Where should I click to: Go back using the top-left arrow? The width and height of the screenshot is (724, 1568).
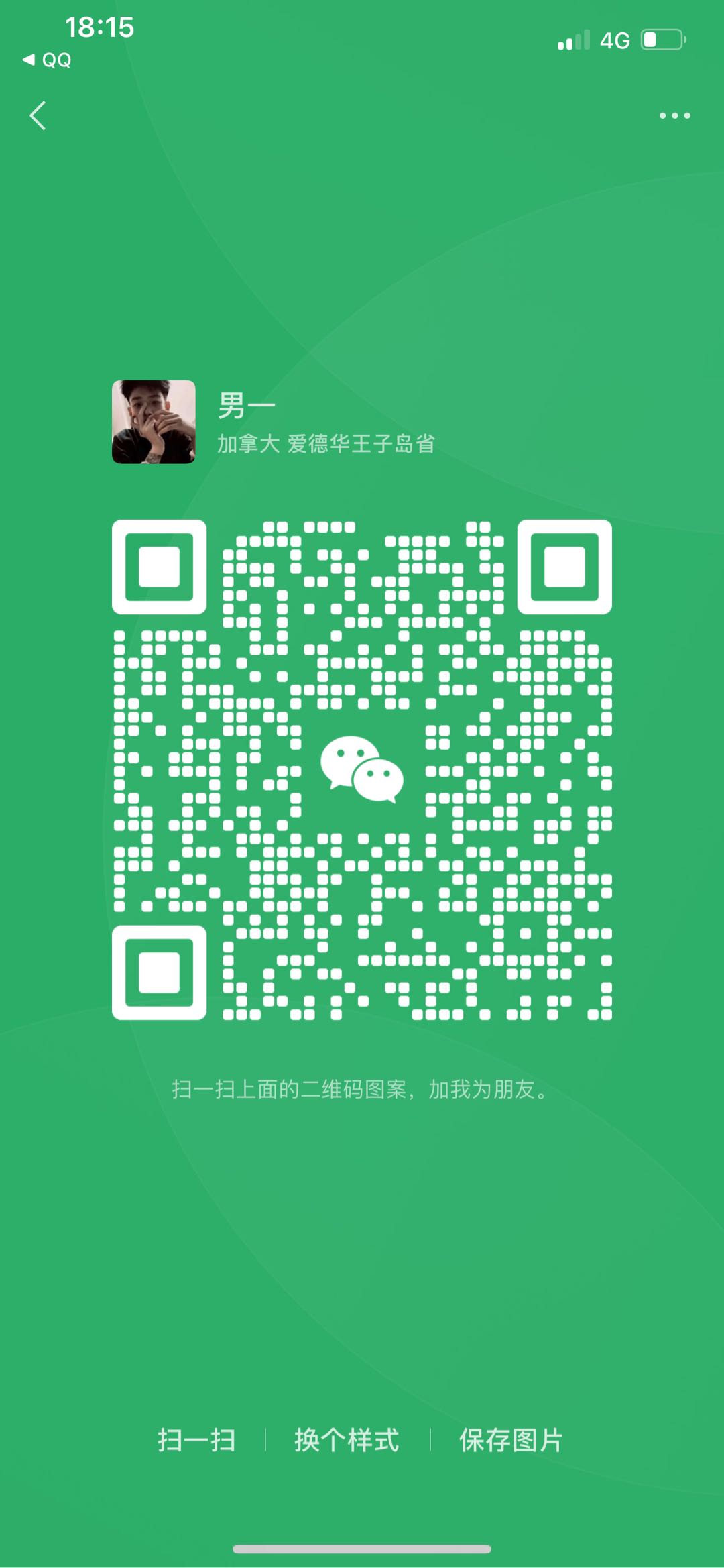tap(38, 115)
